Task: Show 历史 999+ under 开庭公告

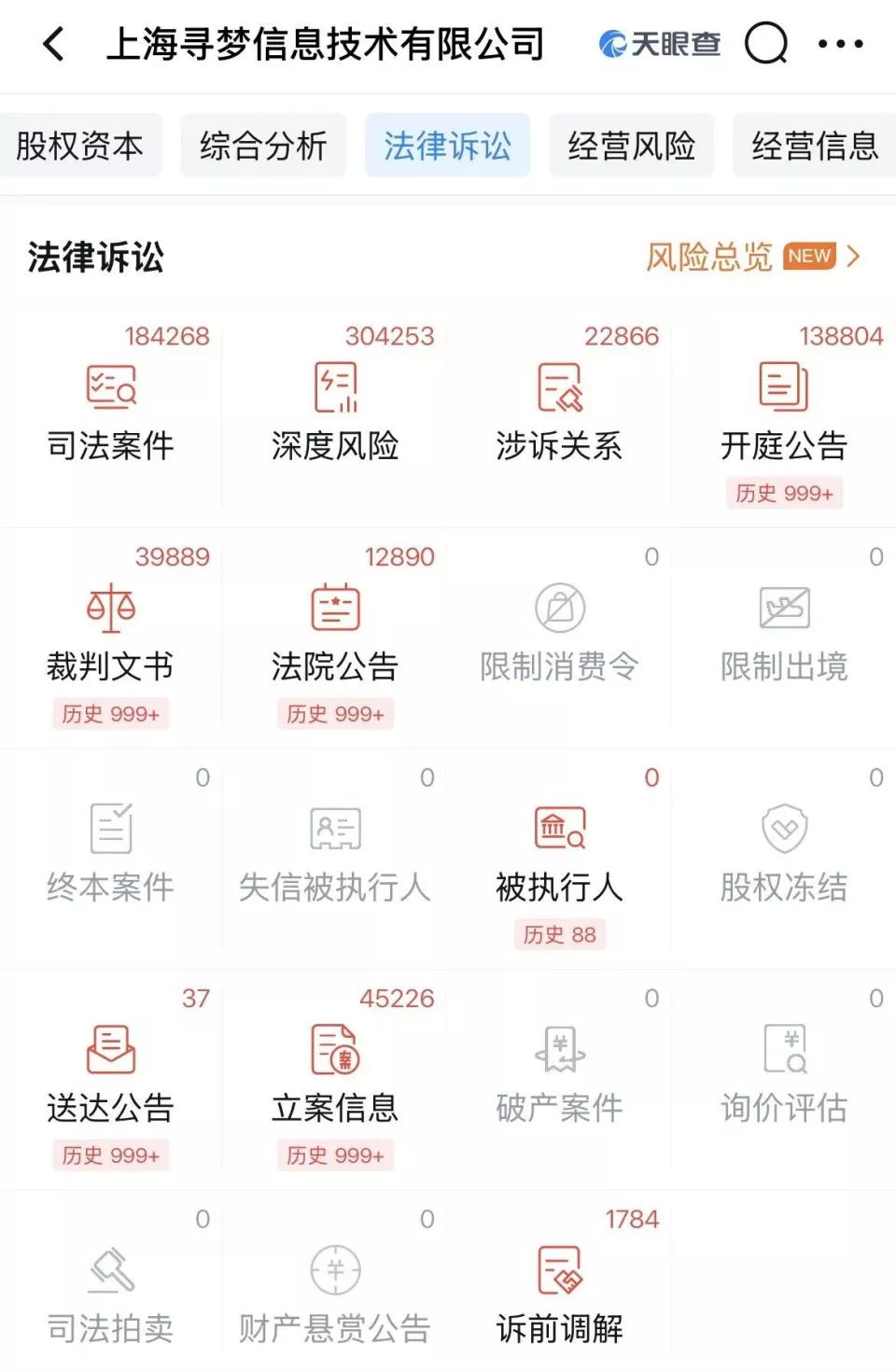Action: [784, 493]
